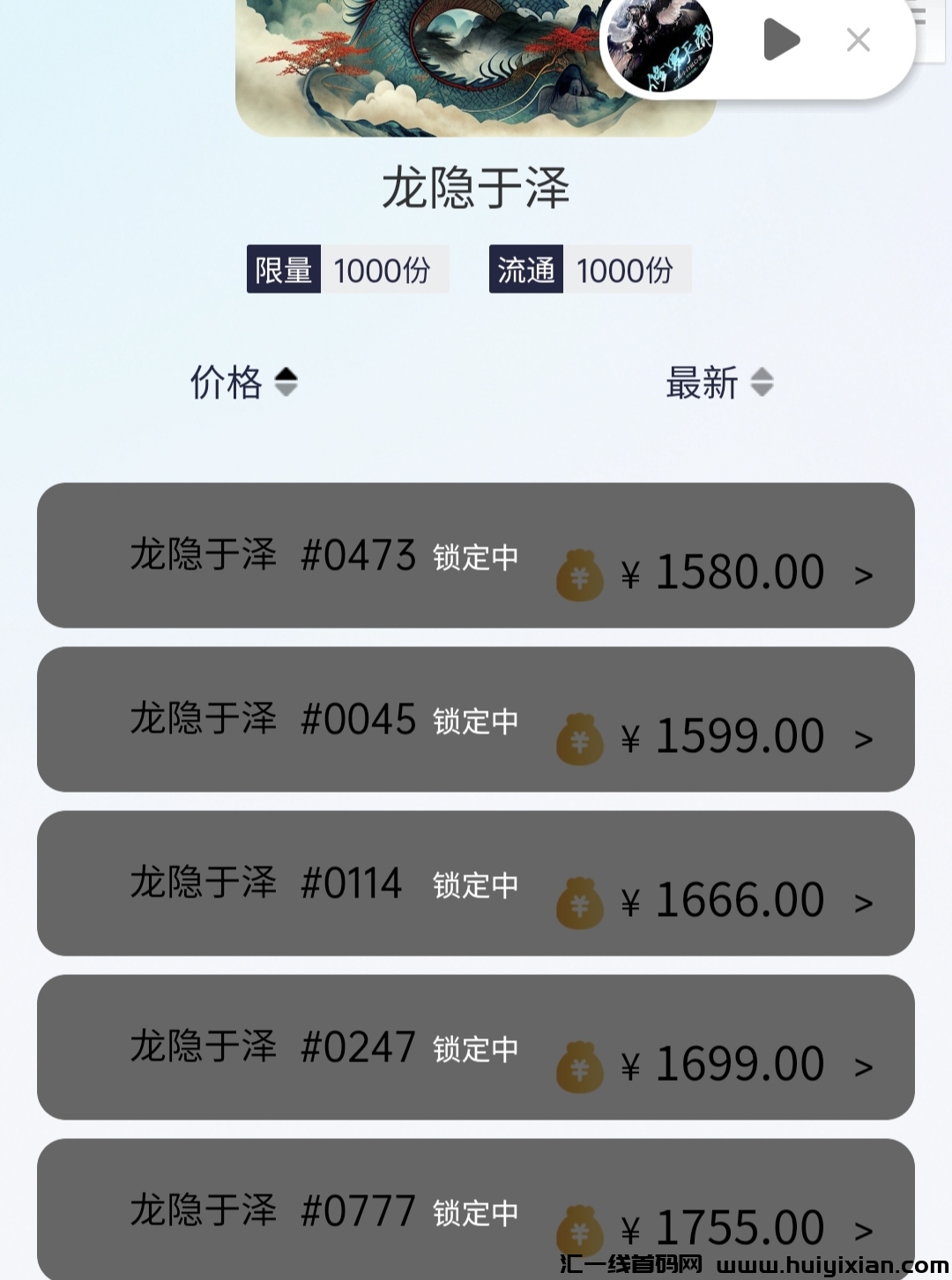This screenshot has height=1280, width=952.
Task: Tap the gold coin icon on listing #0777
Action: 579,1225
